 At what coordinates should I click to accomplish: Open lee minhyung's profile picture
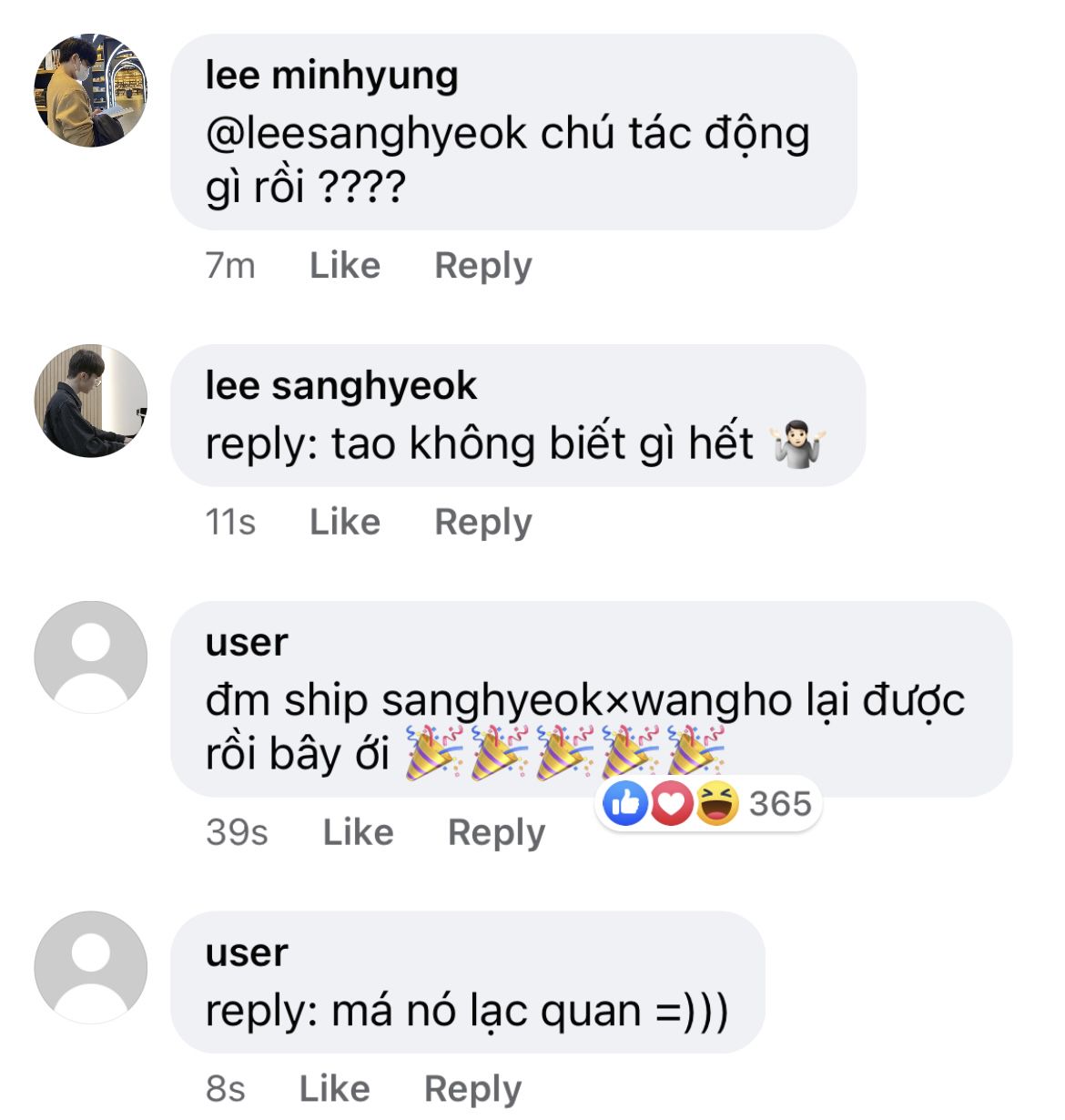[x=90, y=90]
